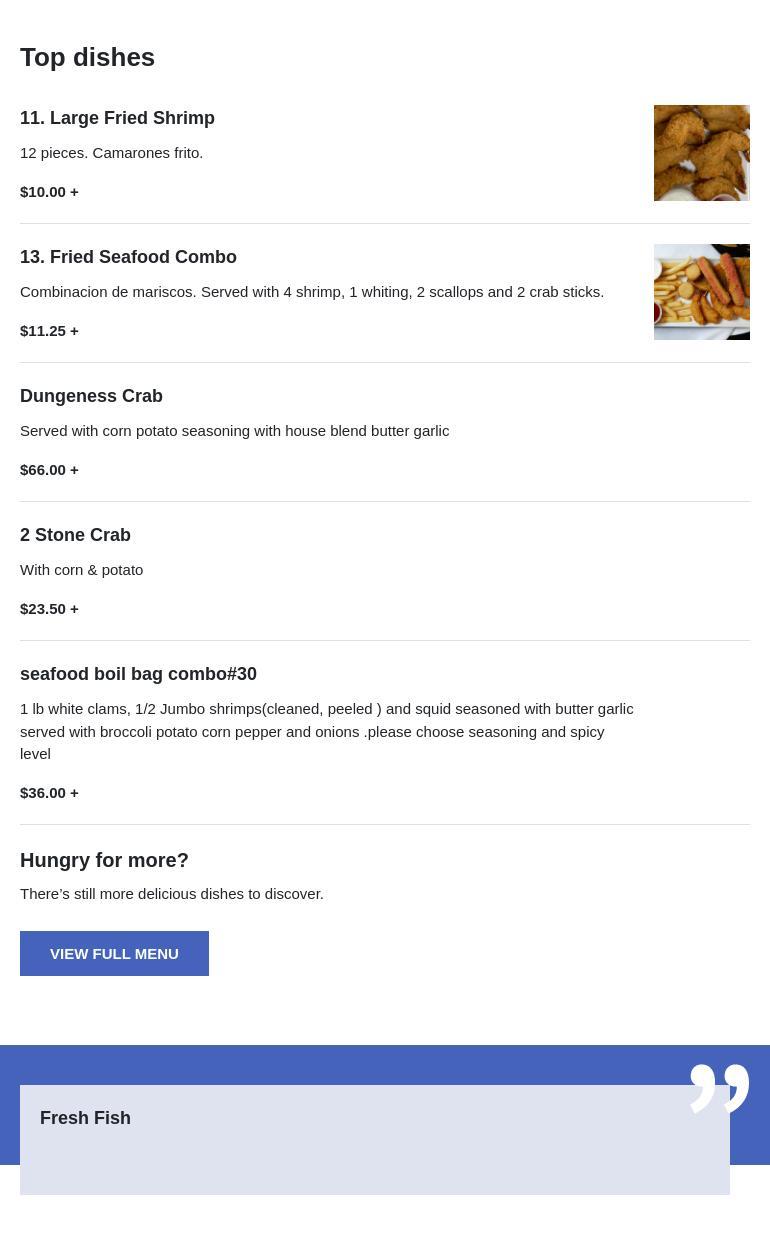The width and height of the screenshot is (770, 1234).
Task: Tap the View Full Menu button
Action: (x=114, y=953)
